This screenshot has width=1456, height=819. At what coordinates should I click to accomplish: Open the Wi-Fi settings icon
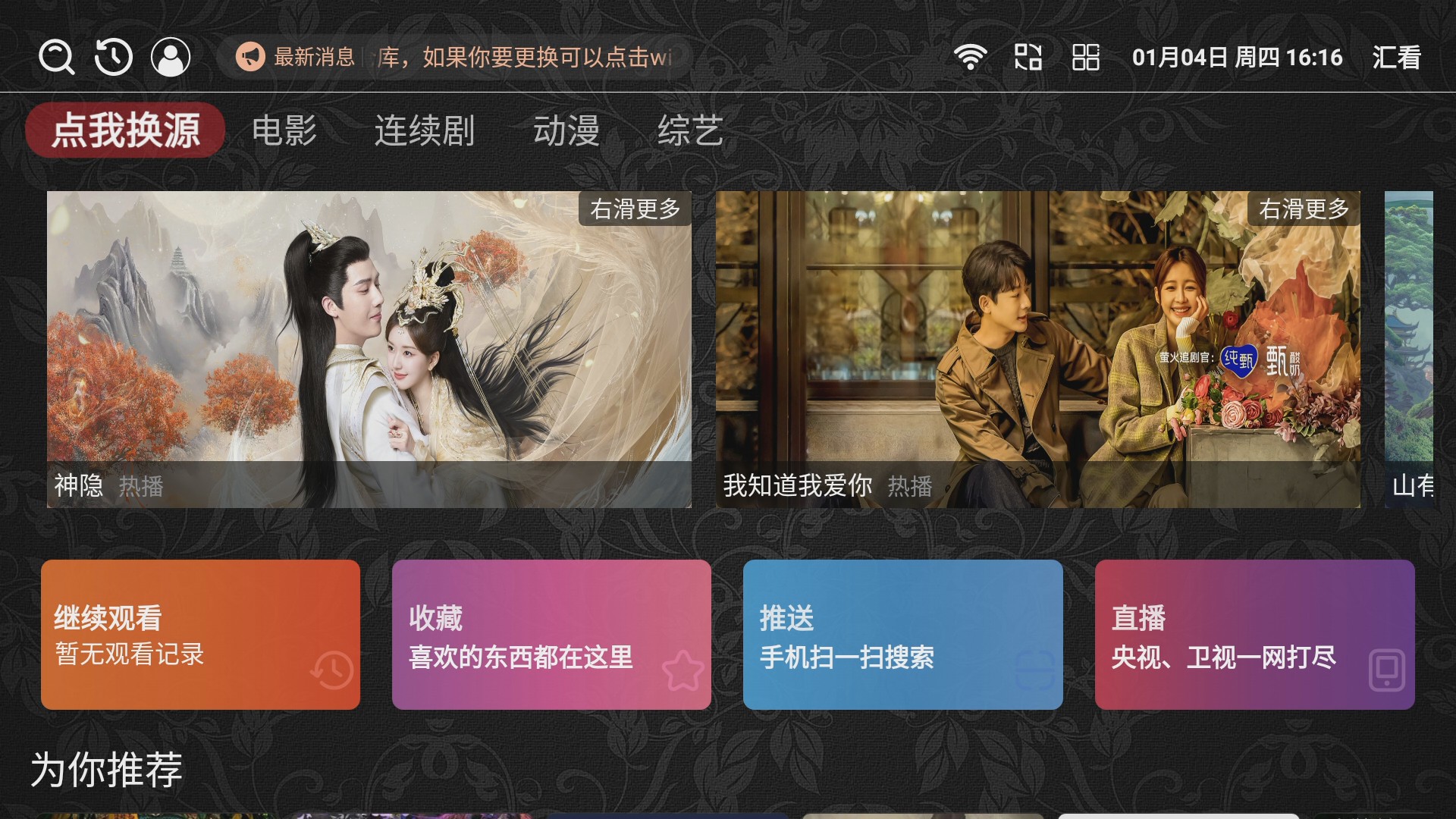970,58
